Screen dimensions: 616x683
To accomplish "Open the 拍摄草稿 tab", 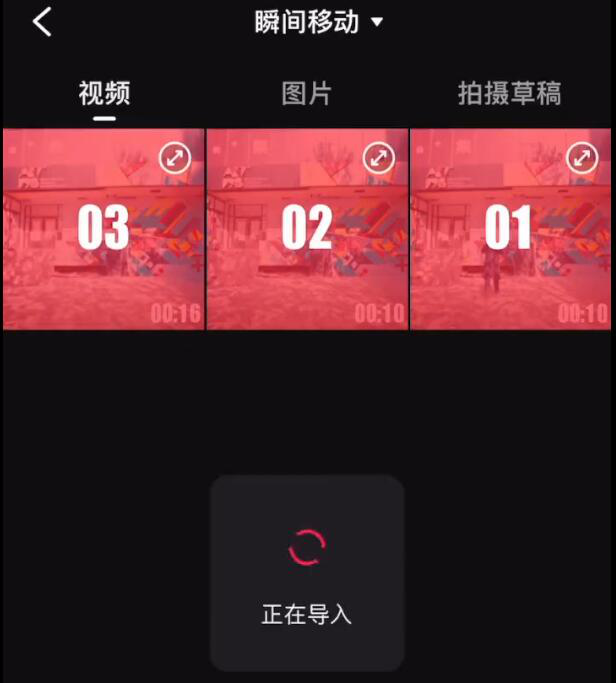I will coord(509,94).
